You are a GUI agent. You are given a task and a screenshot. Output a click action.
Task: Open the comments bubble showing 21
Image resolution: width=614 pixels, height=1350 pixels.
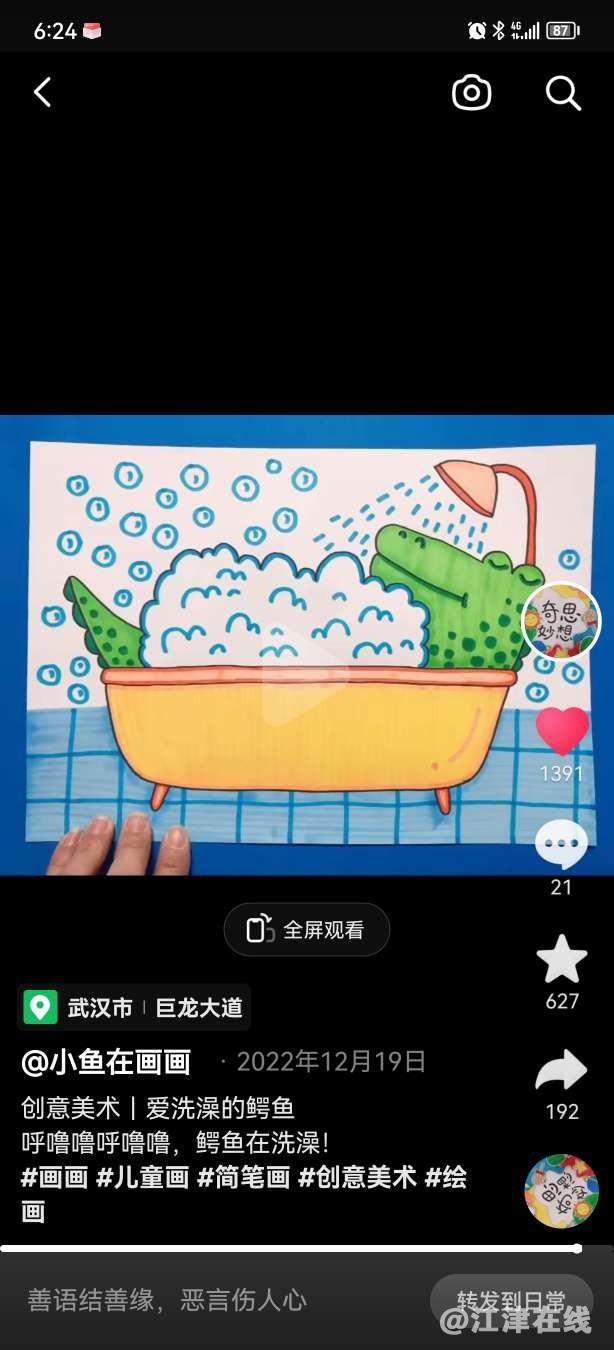tap(561, 845)
